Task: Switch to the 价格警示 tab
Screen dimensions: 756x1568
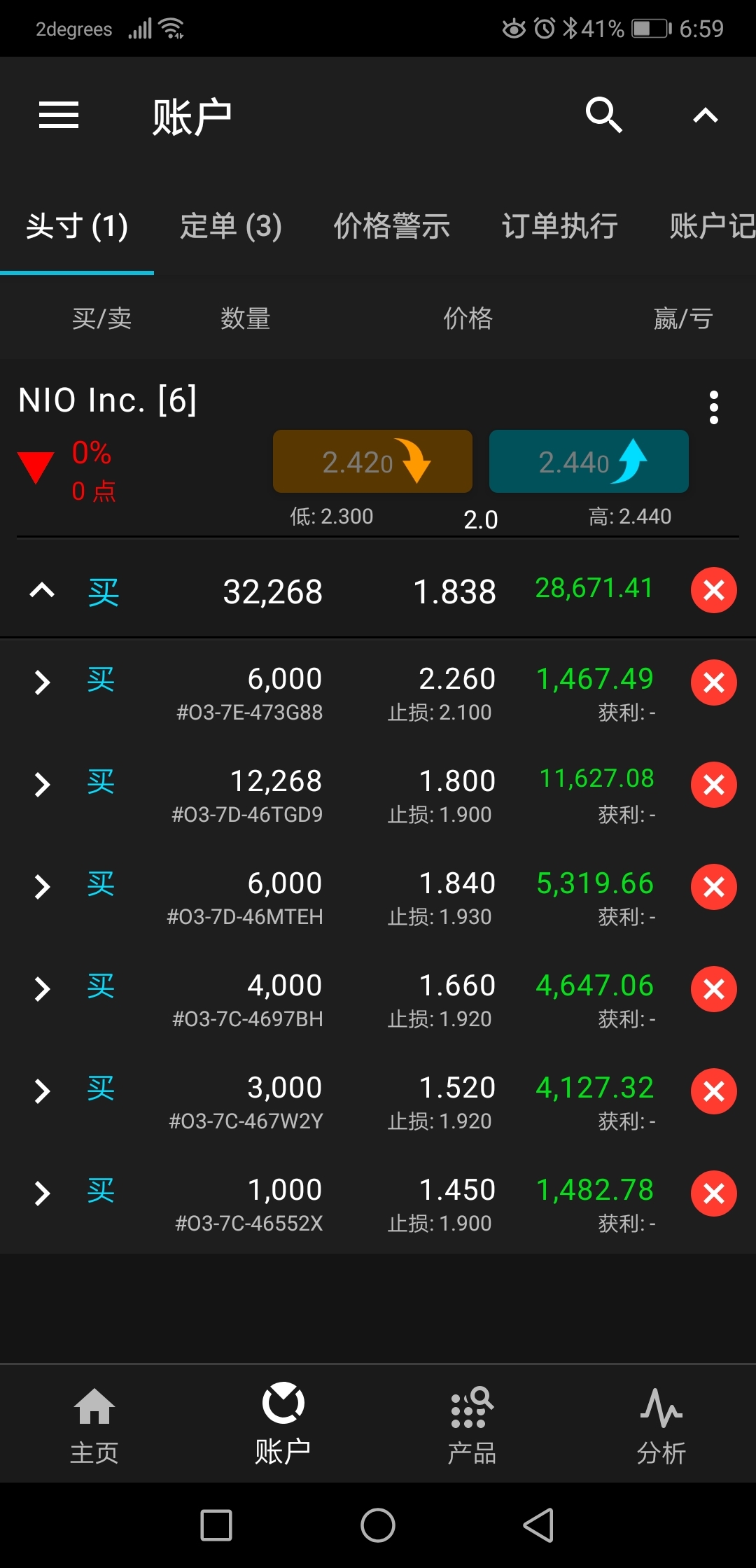Action: [391, 226]
